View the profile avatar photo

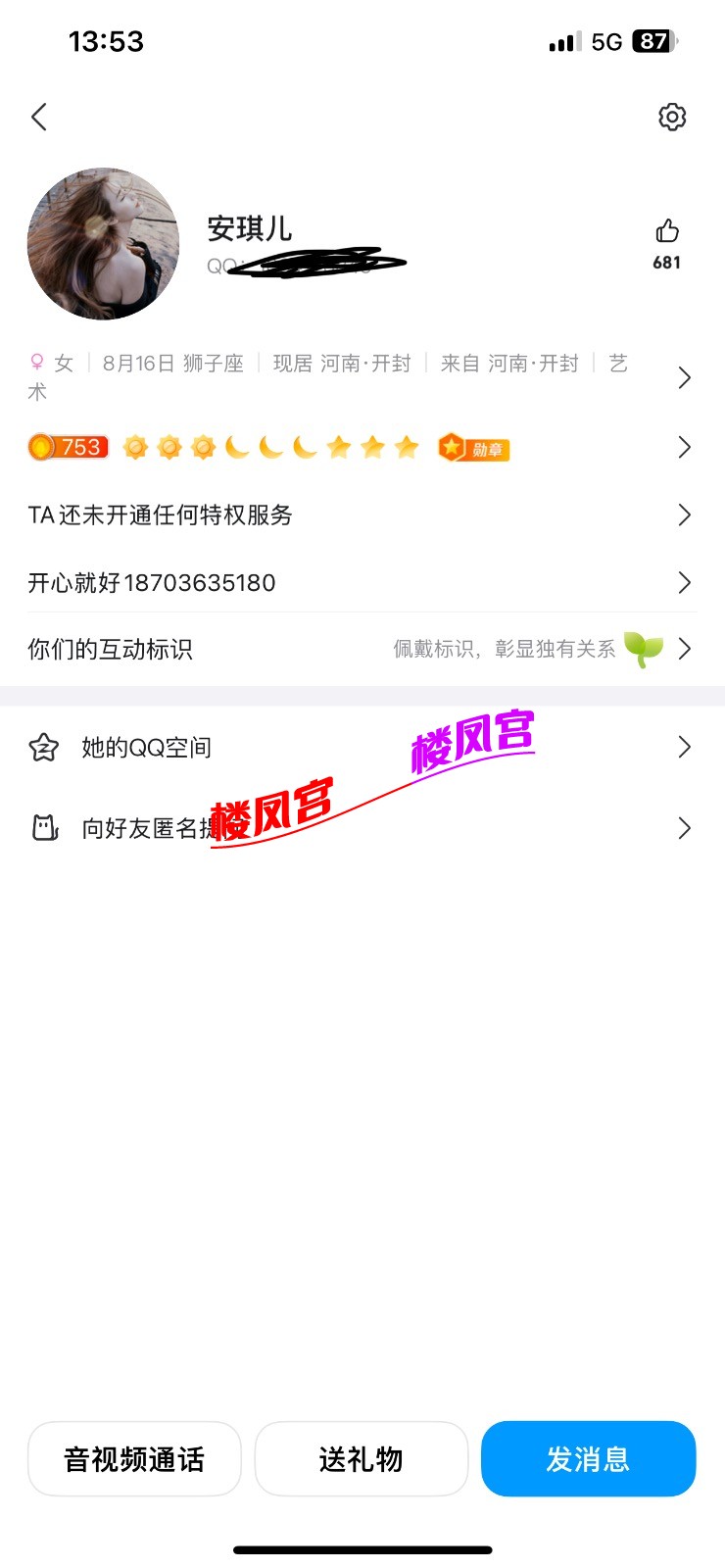tap(103, 243)
